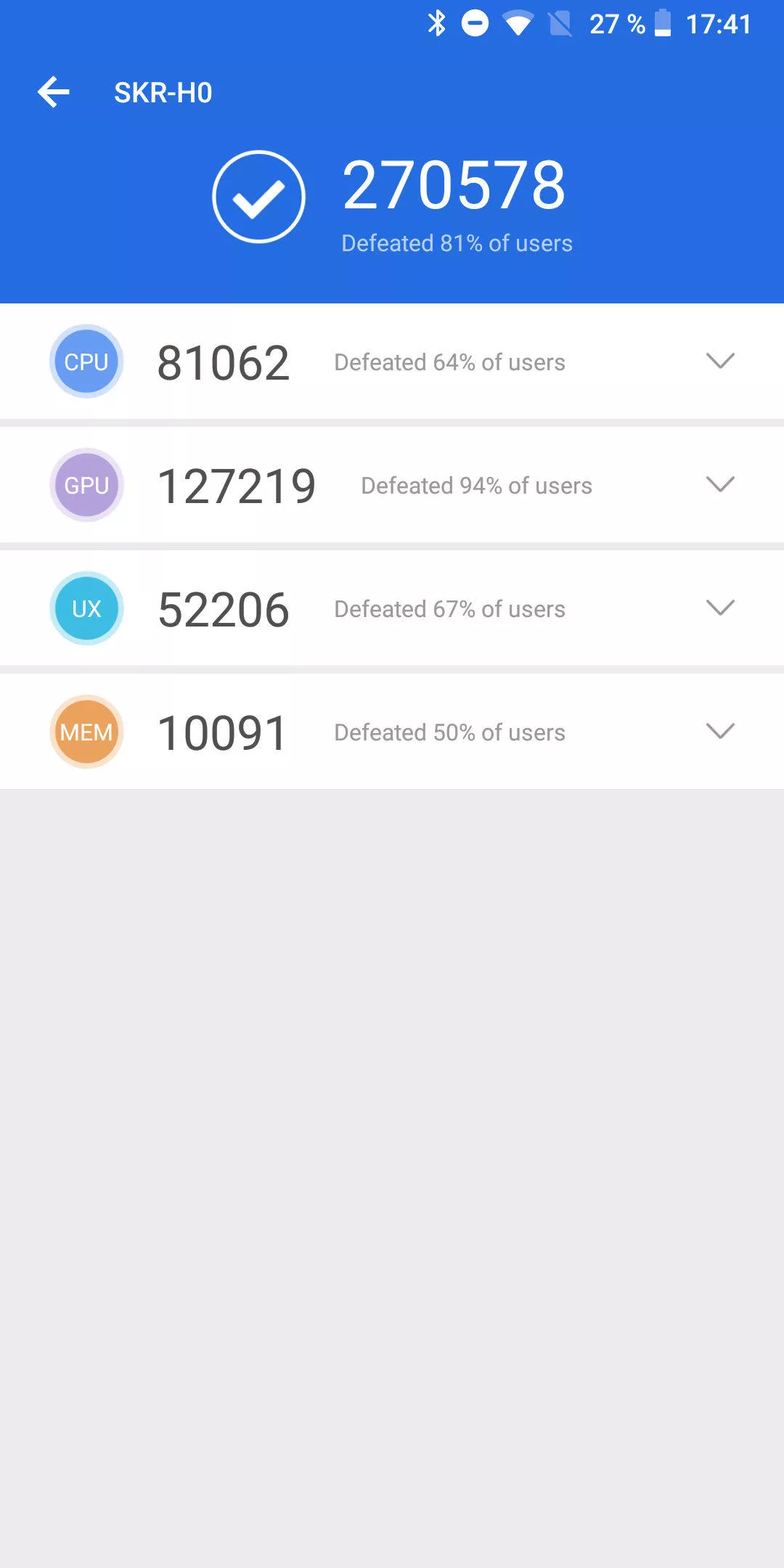Image resolution: width=784 pixels, height=1568 pixels.
Task: Expand the CPU score details
Action: (720, 361)
